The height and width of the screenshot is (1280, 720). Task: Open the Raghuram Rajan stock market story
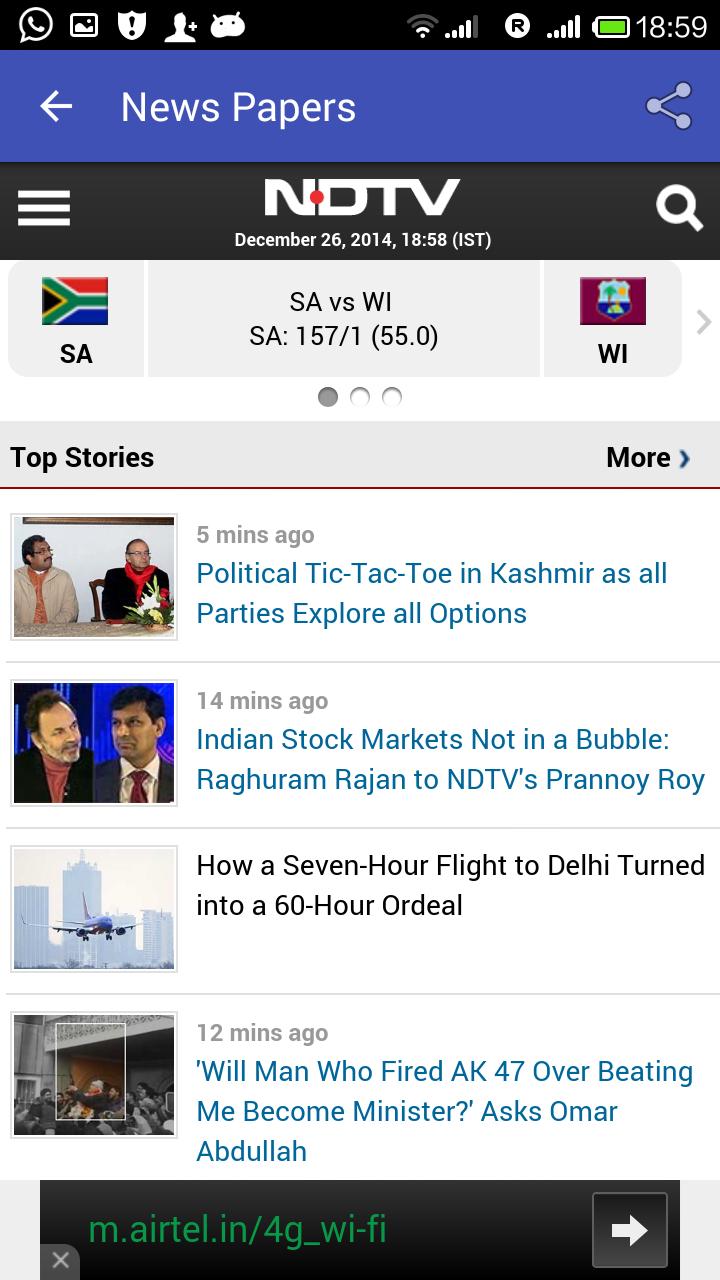pos(449,759)
